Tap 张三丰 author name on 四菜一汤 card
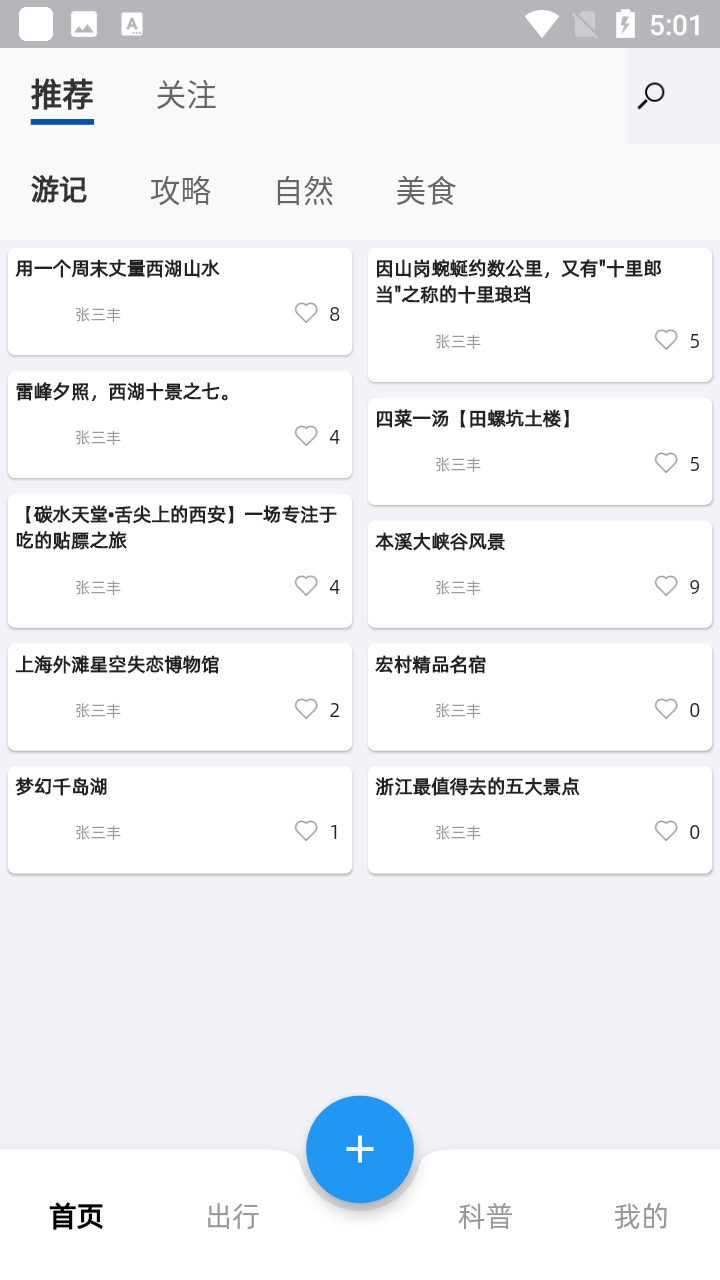Screen dimensions: 720x1280 457,463
